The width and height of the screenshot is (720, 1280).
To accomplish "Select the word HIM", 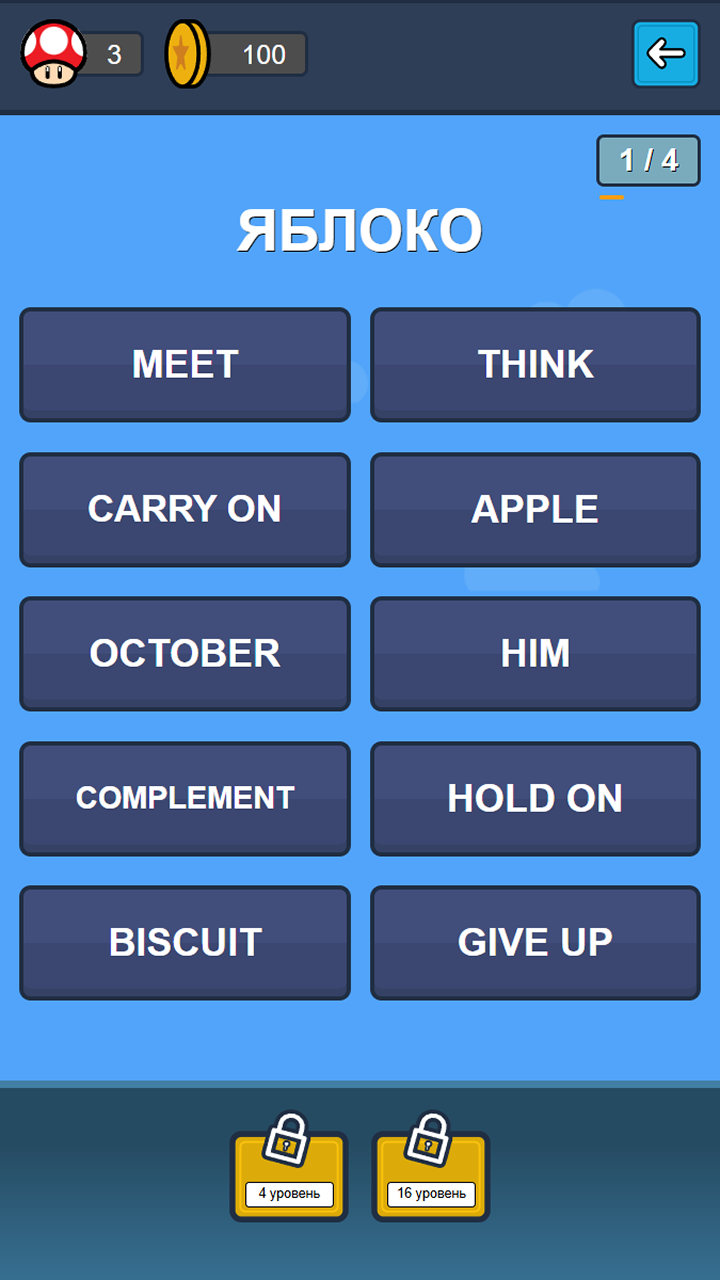I will pos(535,653).
